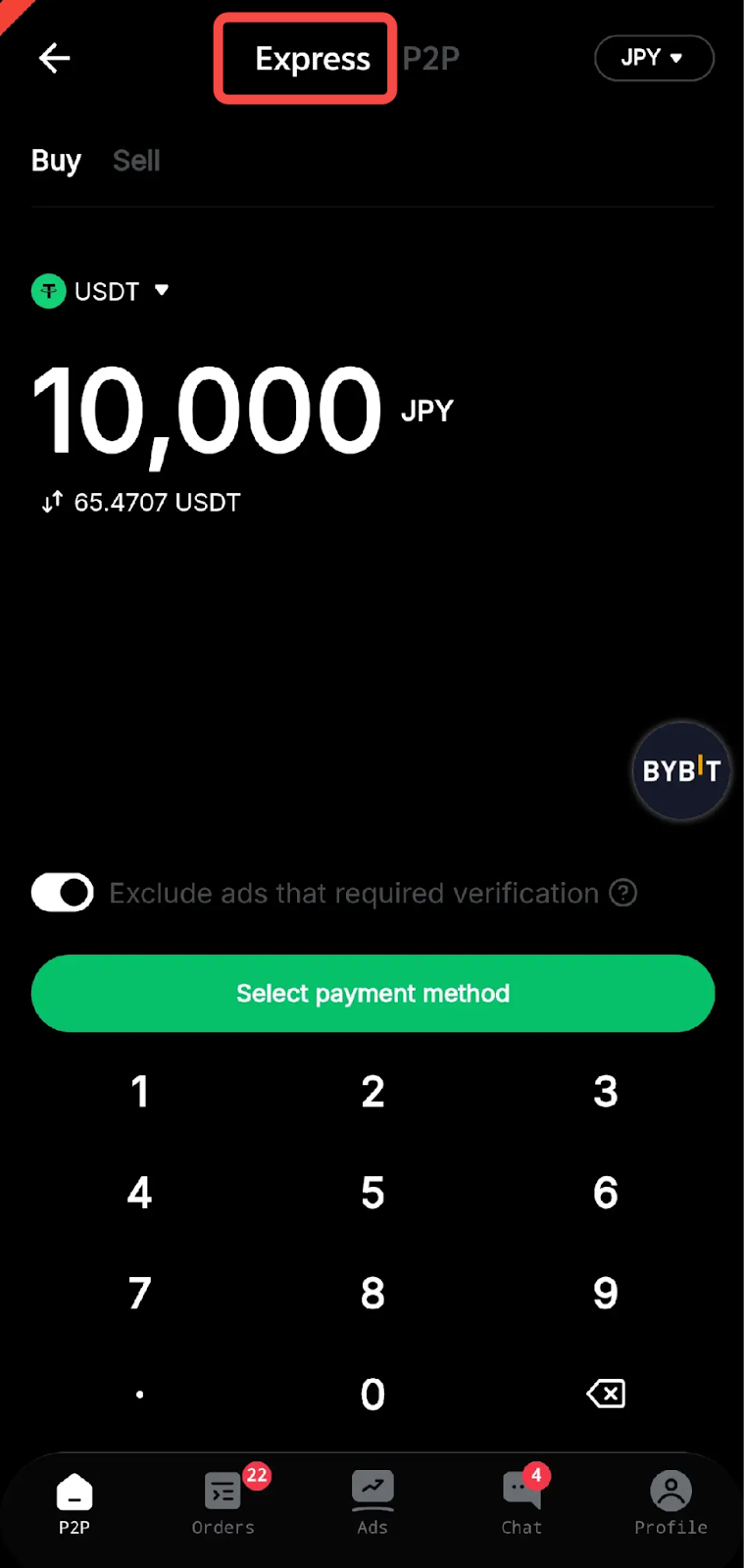Open the Chat tab
The image size is (744, 1568).
click(521, 1501)
